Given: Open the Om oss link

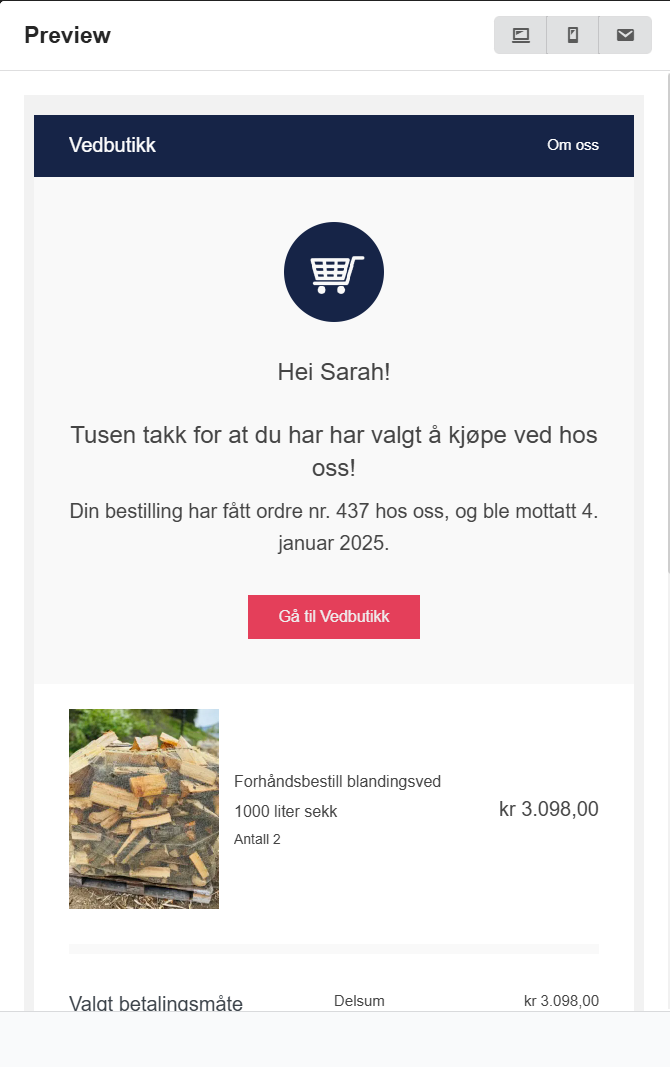Looking at the screenshot, I should click(573, 145).
